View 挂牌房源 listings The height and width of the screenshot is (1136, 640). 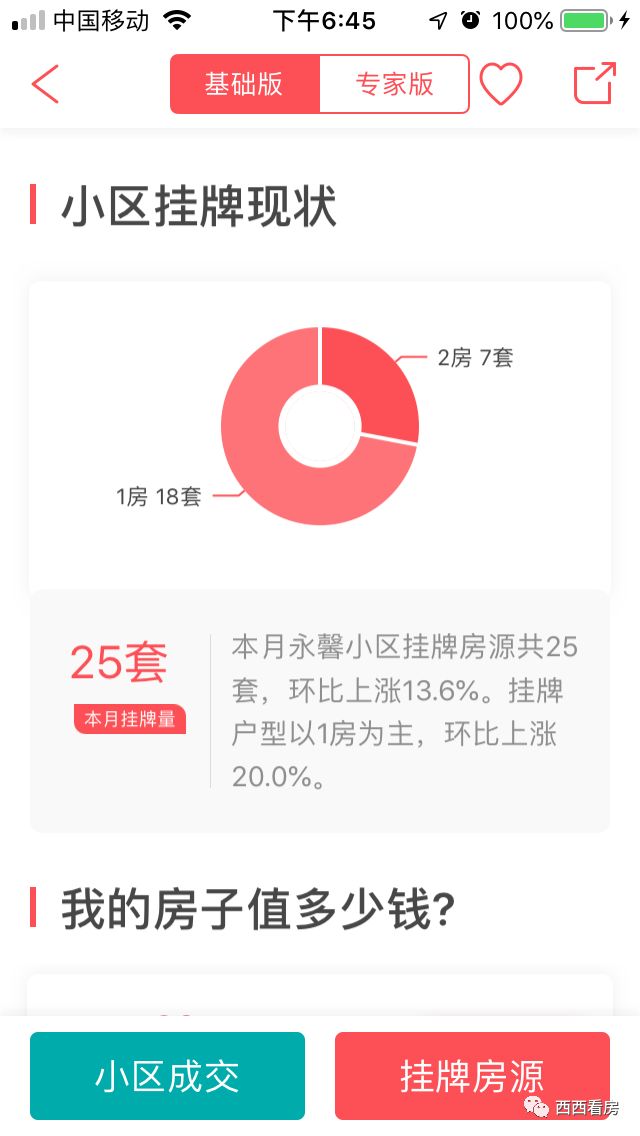[x=472, y=1076]
